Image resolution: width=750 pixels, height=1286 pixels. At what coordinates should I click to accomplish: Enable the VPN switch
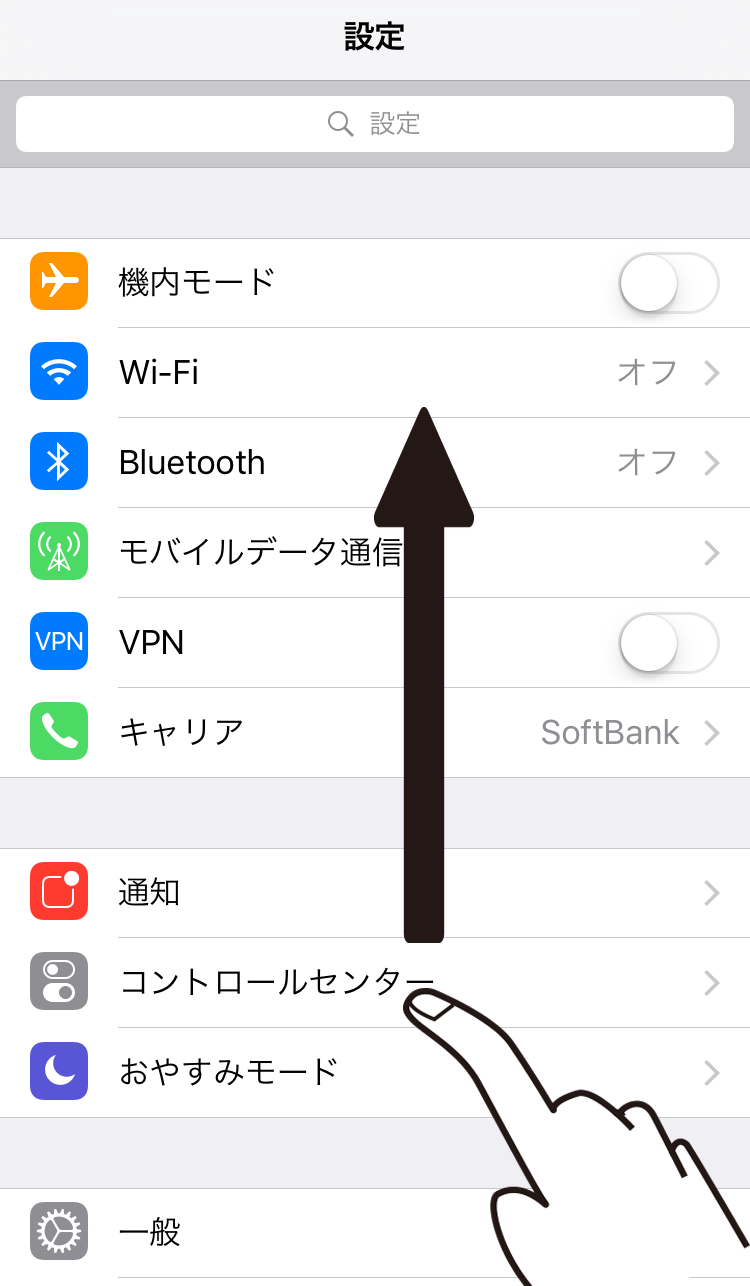coord(669,643)
